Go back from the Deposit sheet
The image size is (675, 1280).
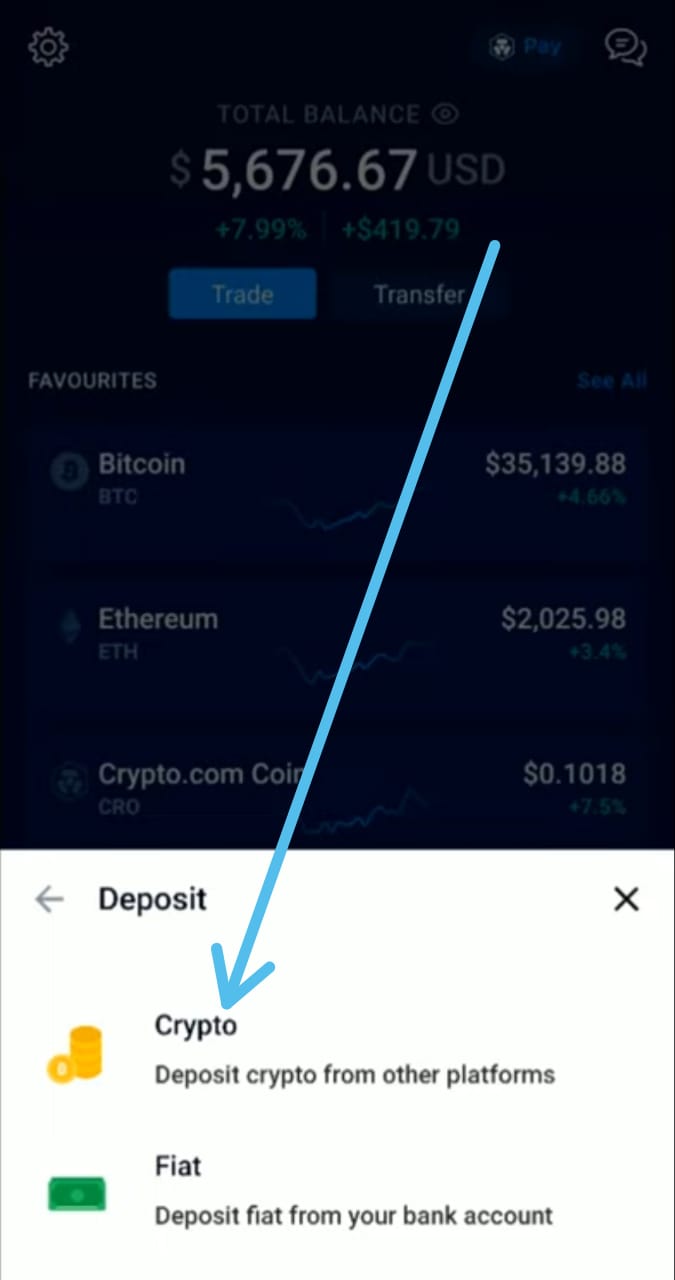click(x=48, y=899)
